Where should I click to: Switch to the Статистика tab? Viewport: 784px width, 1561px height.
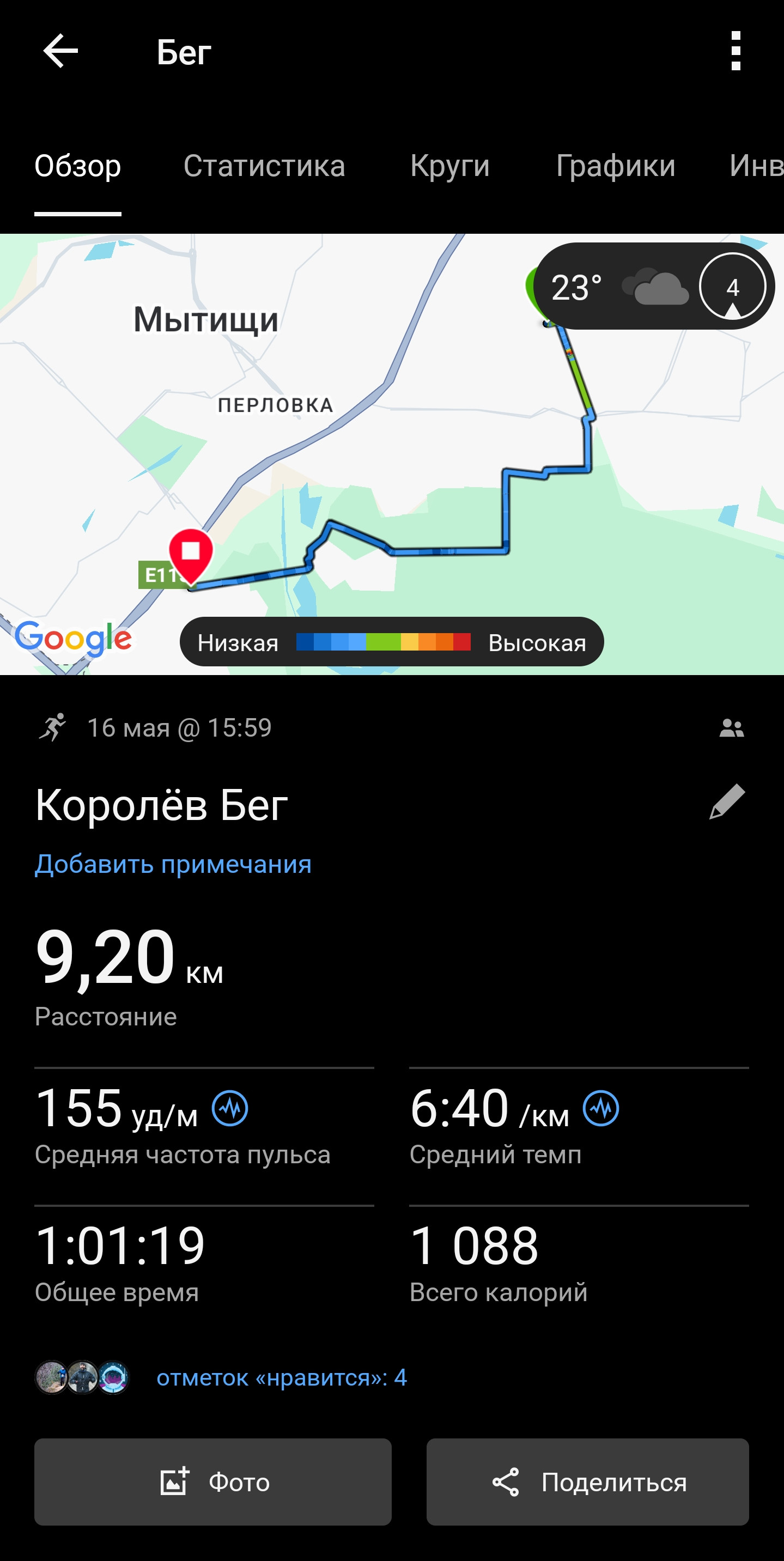point(264,166)
